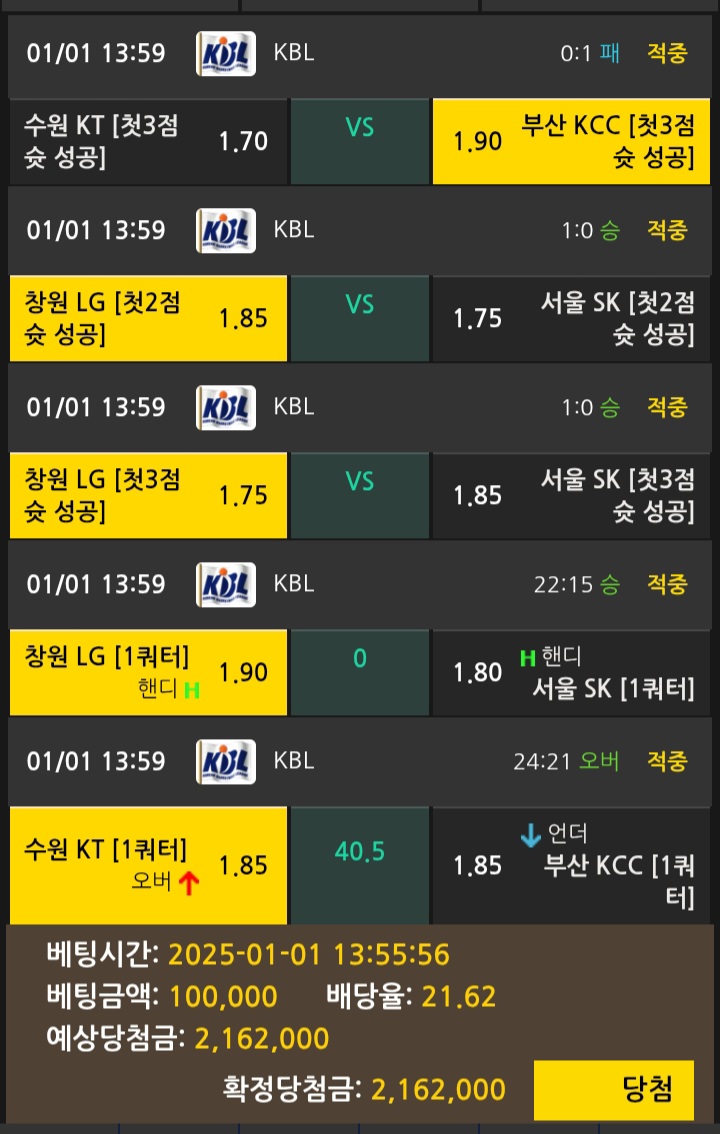
Task: Pick 수원 KT 1쿼터 오버 at 1.85
Action: click(x=148, y=865)
